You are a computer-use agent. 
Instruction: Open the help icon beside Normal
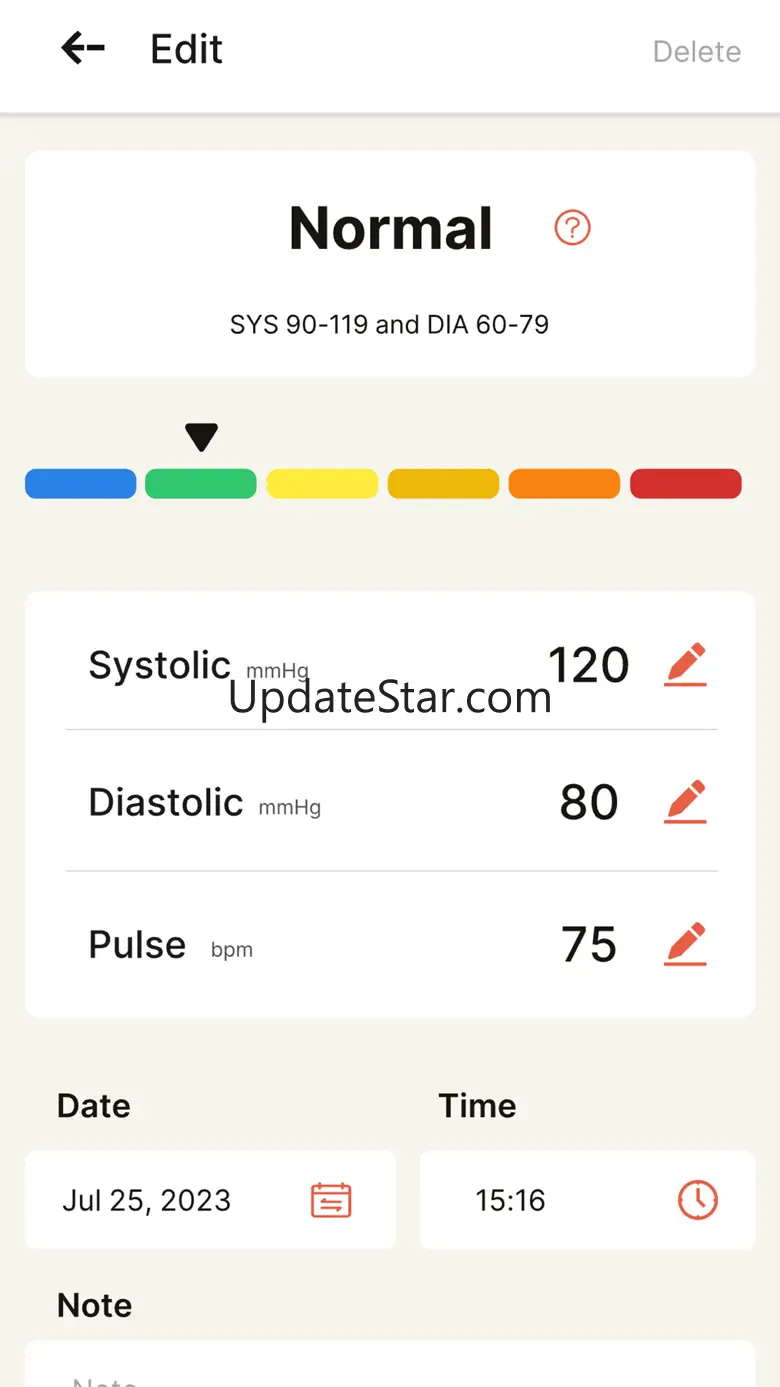pos(573,228)
